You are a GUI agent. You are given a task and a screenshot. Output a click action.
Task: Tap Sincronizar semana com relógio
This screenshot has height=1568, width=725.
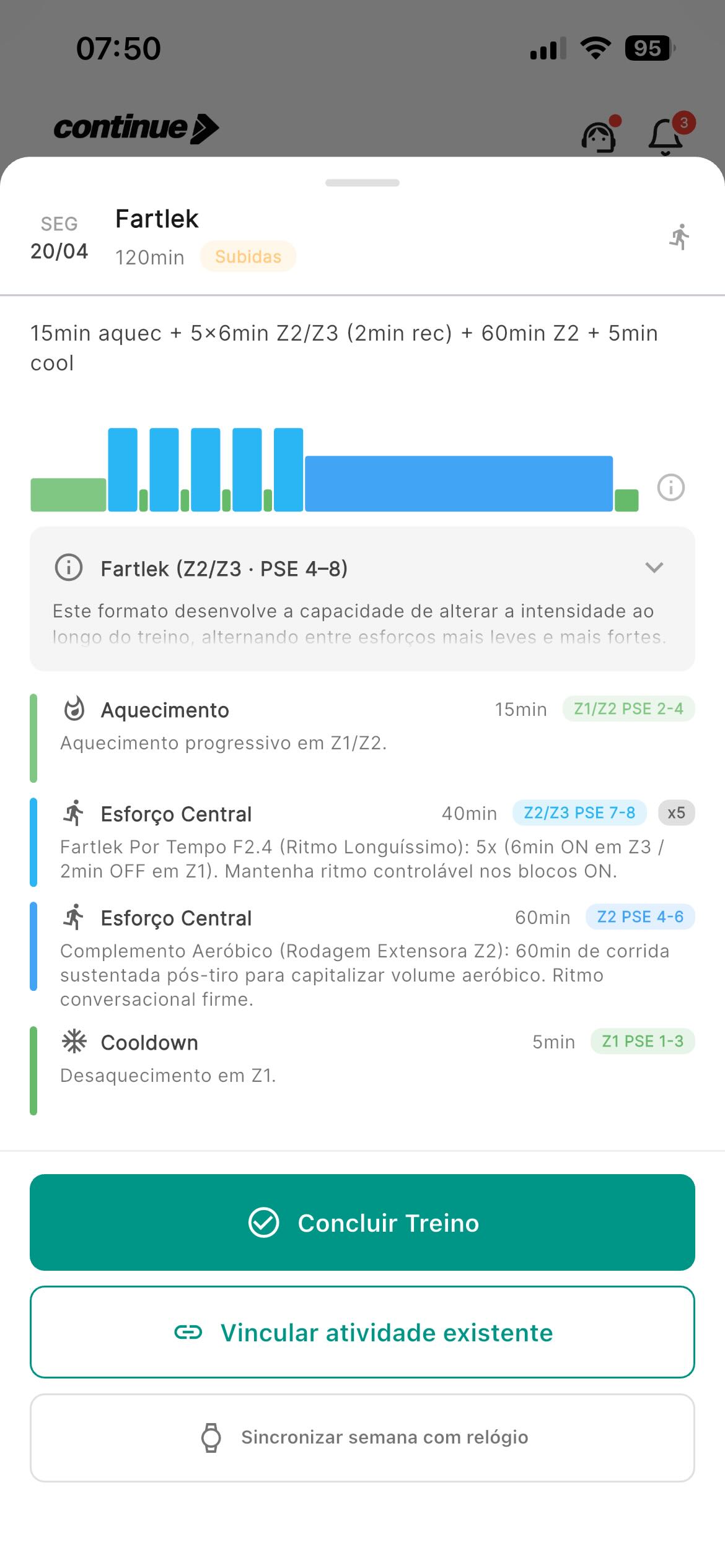(362, 1438)
